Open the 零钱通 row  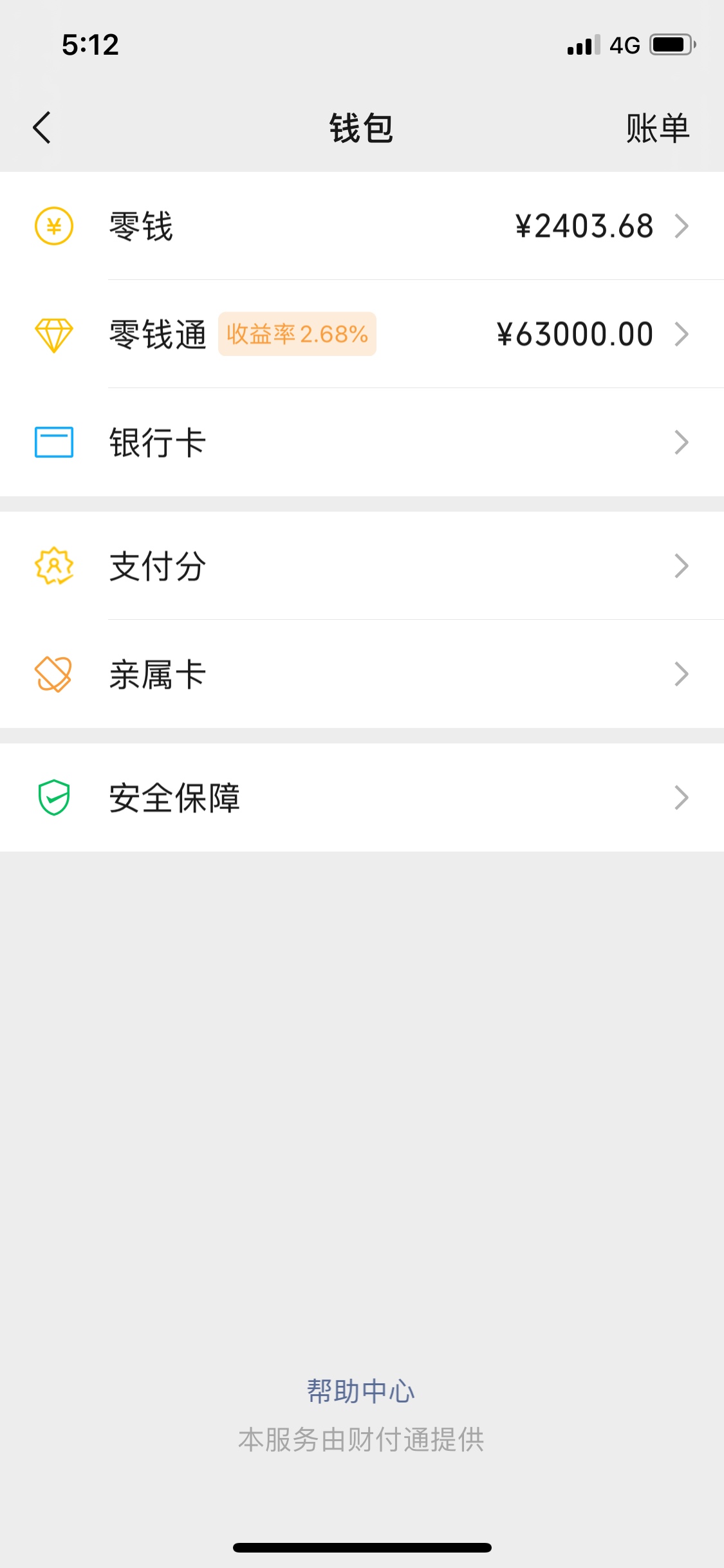(362, 334)
